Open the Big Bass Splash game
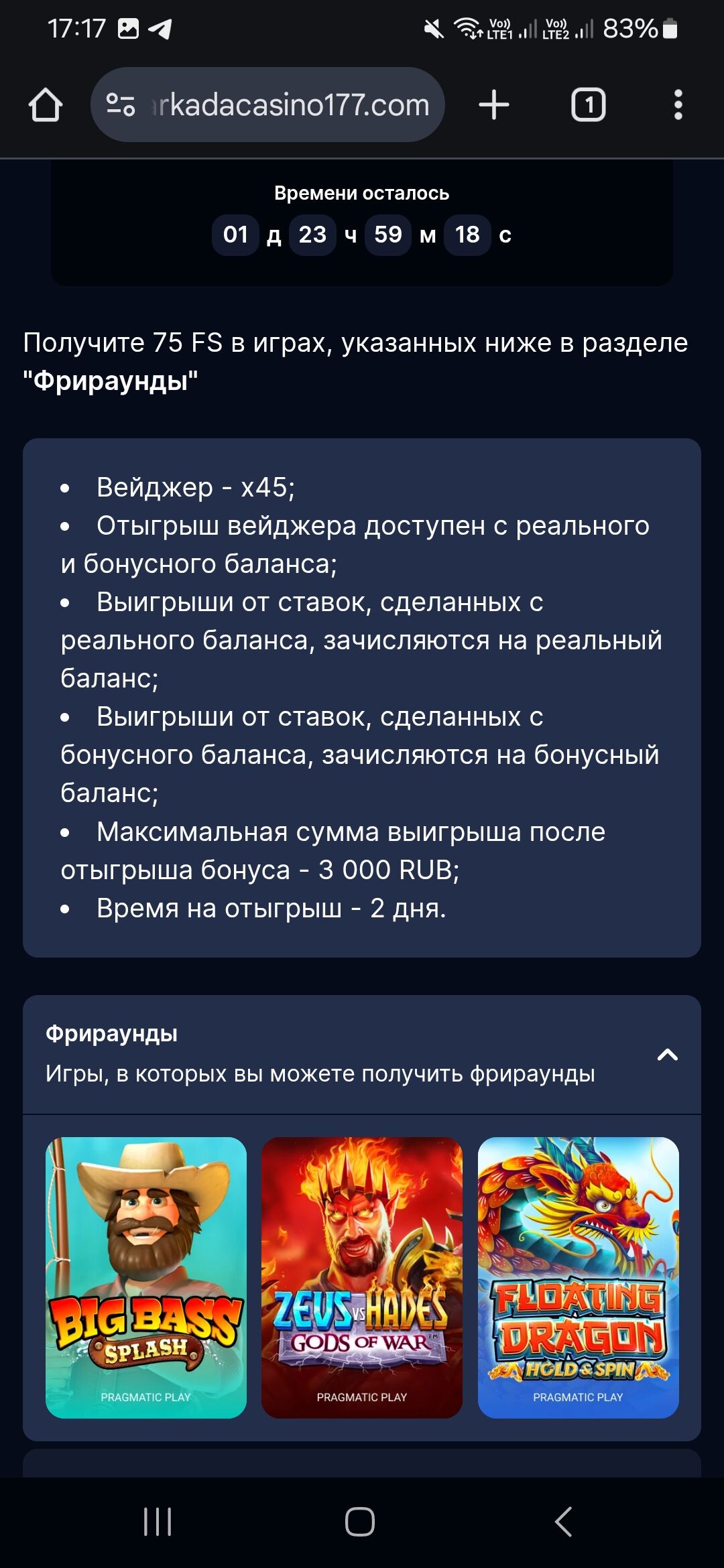The width and height of the screenshot is (724, 1568). point(146,1277)
